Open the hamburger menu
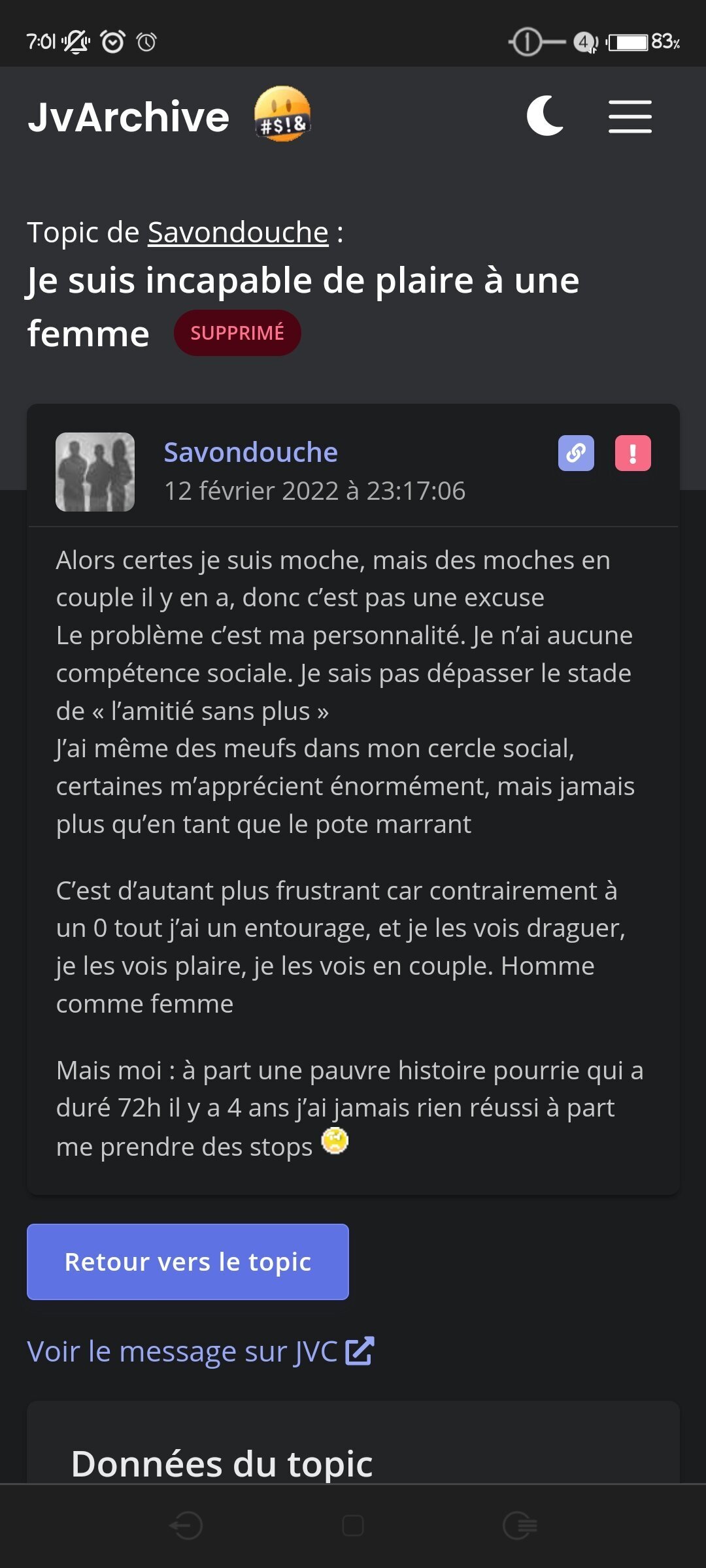Screen dimensions: 706x1568 coord(630,117)
